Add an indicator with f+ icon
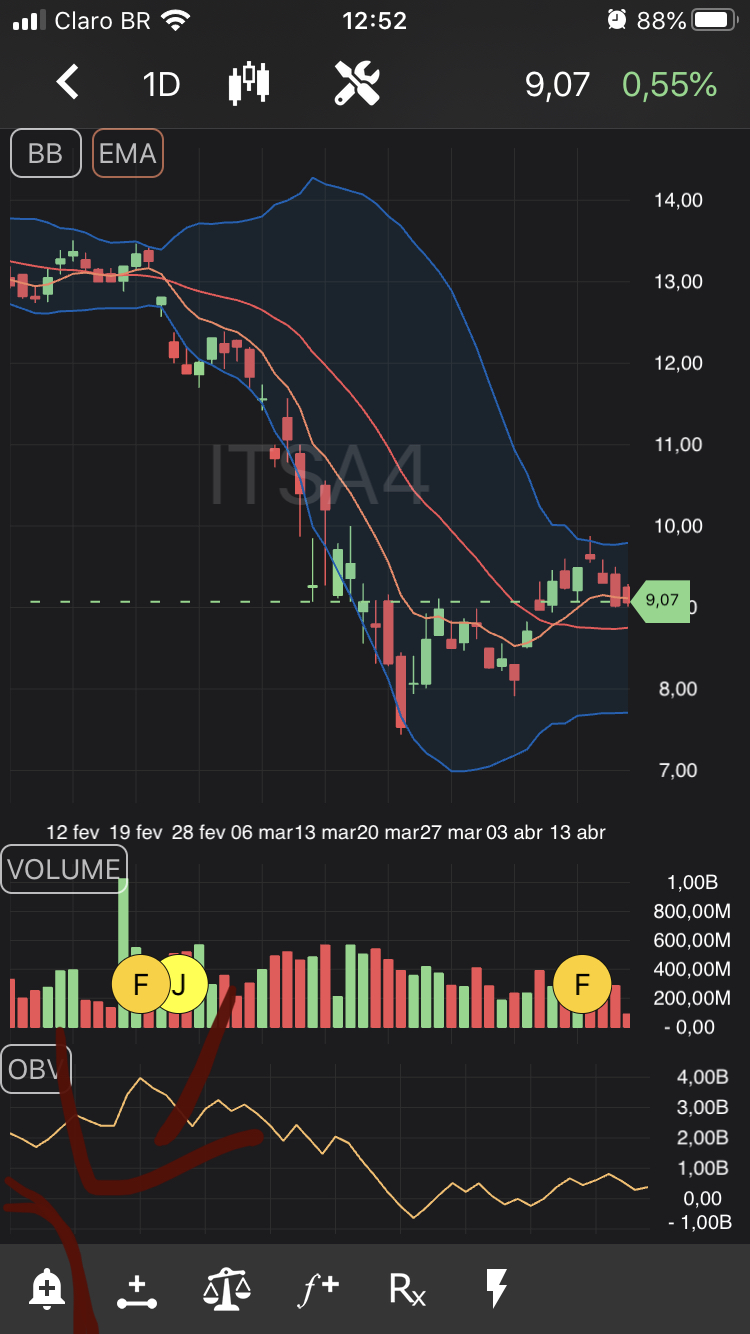 point(318,1290)
